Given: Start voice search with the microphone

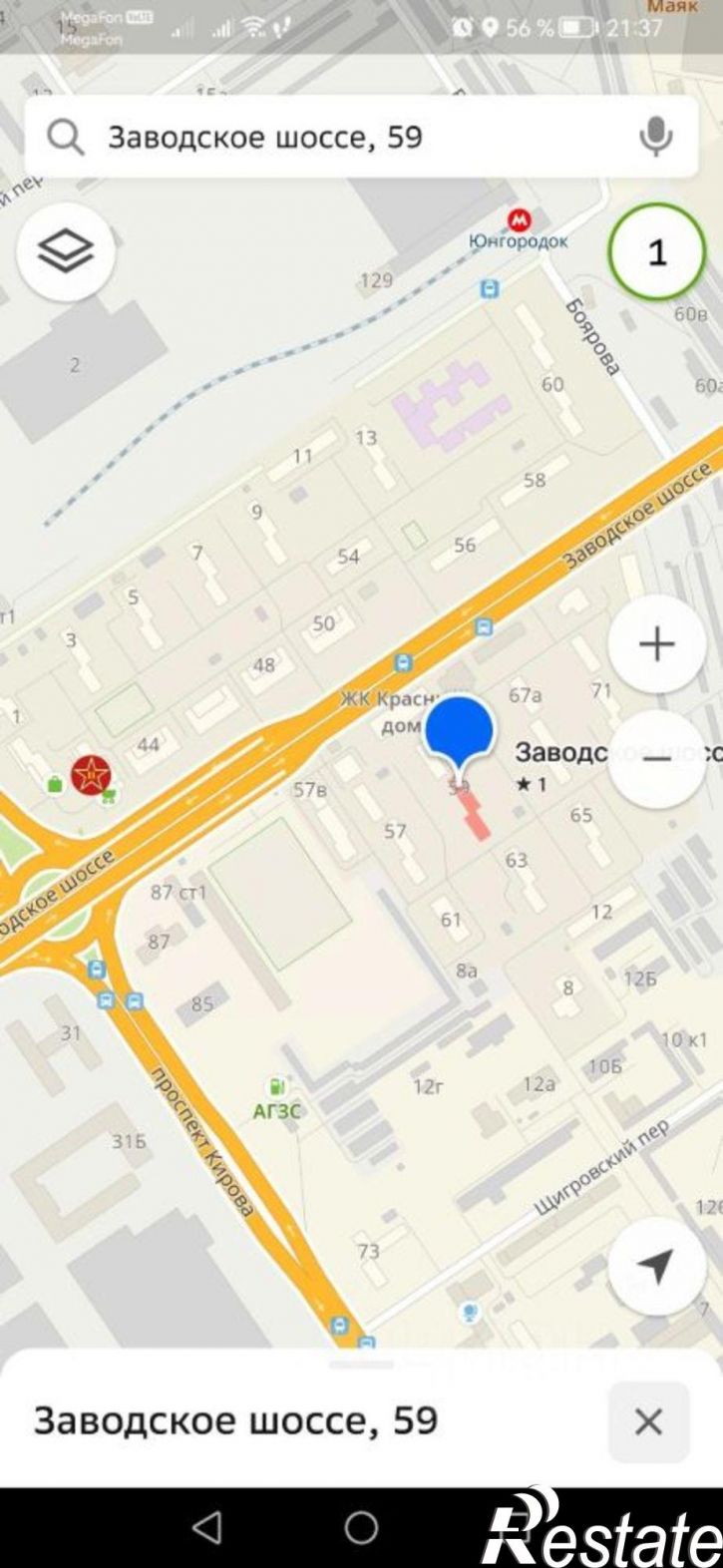Looking at the screenshot, I should (x=655, y=137).
